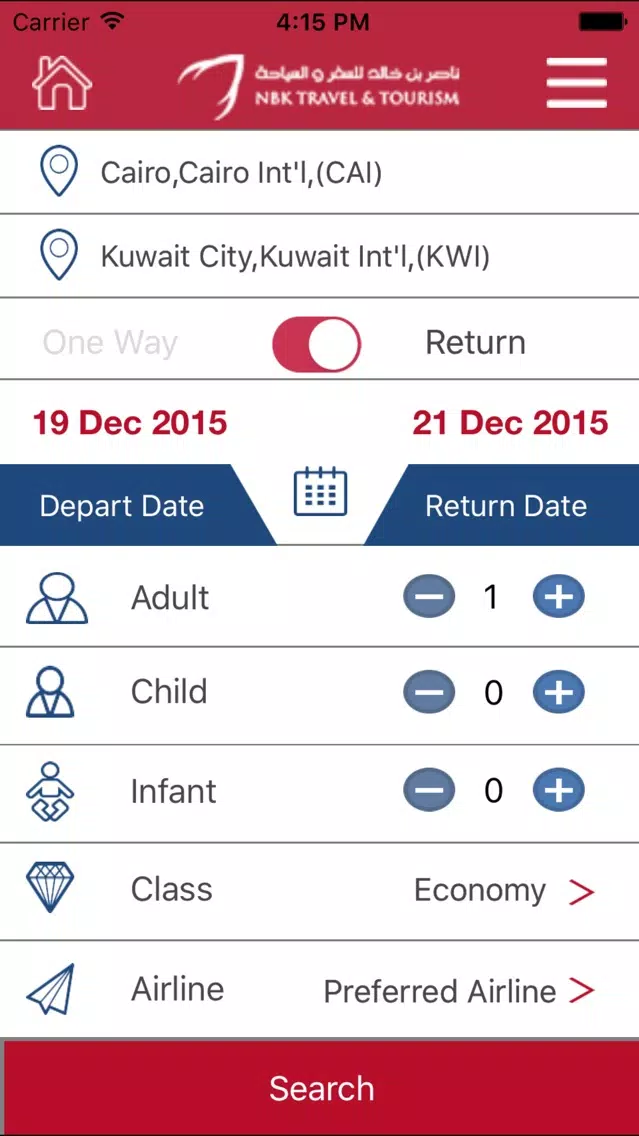Decrease the Infant count
Image resolution: width=639 pixels, height=1136 pixels.
tap(429, 789)
